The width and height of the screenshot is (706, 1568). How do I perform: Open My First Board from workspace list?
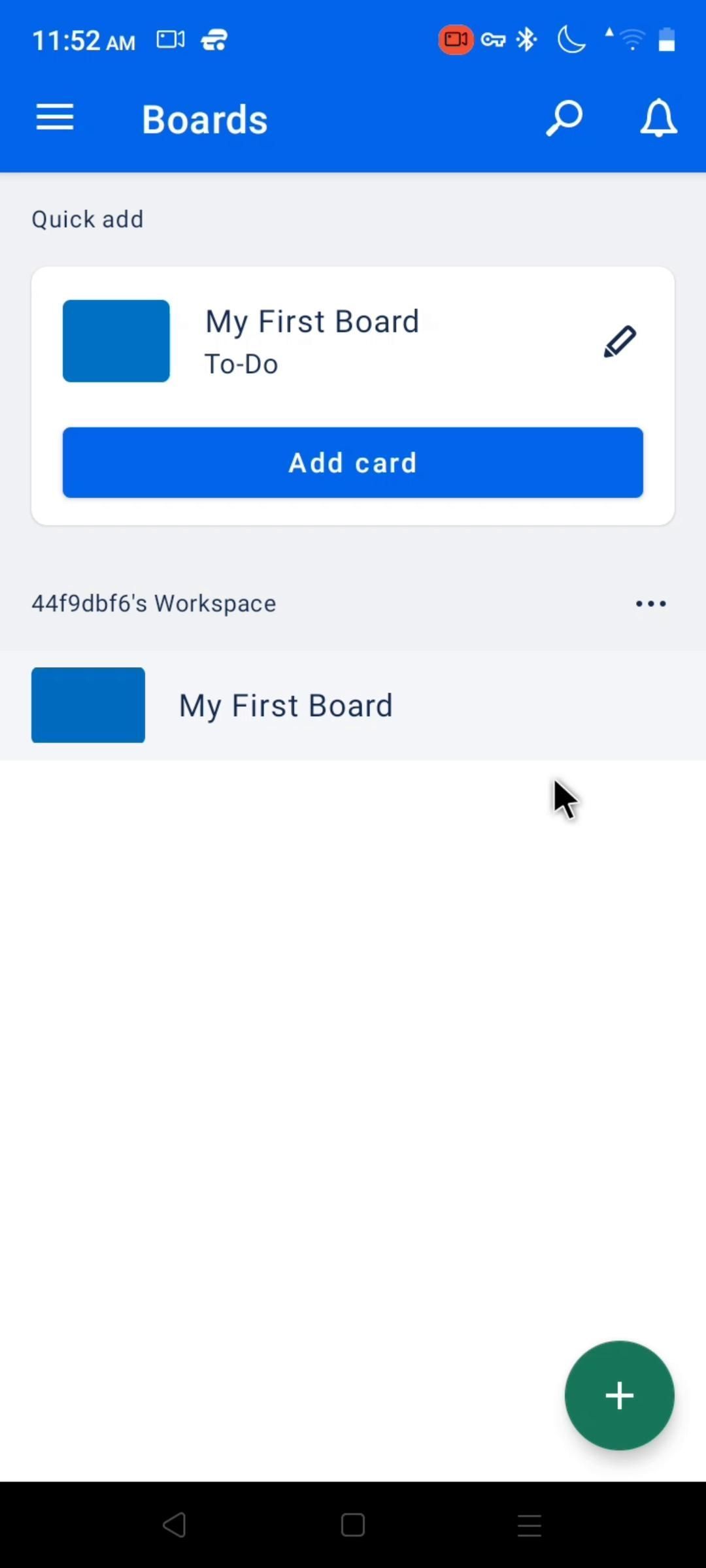point(286,706)
